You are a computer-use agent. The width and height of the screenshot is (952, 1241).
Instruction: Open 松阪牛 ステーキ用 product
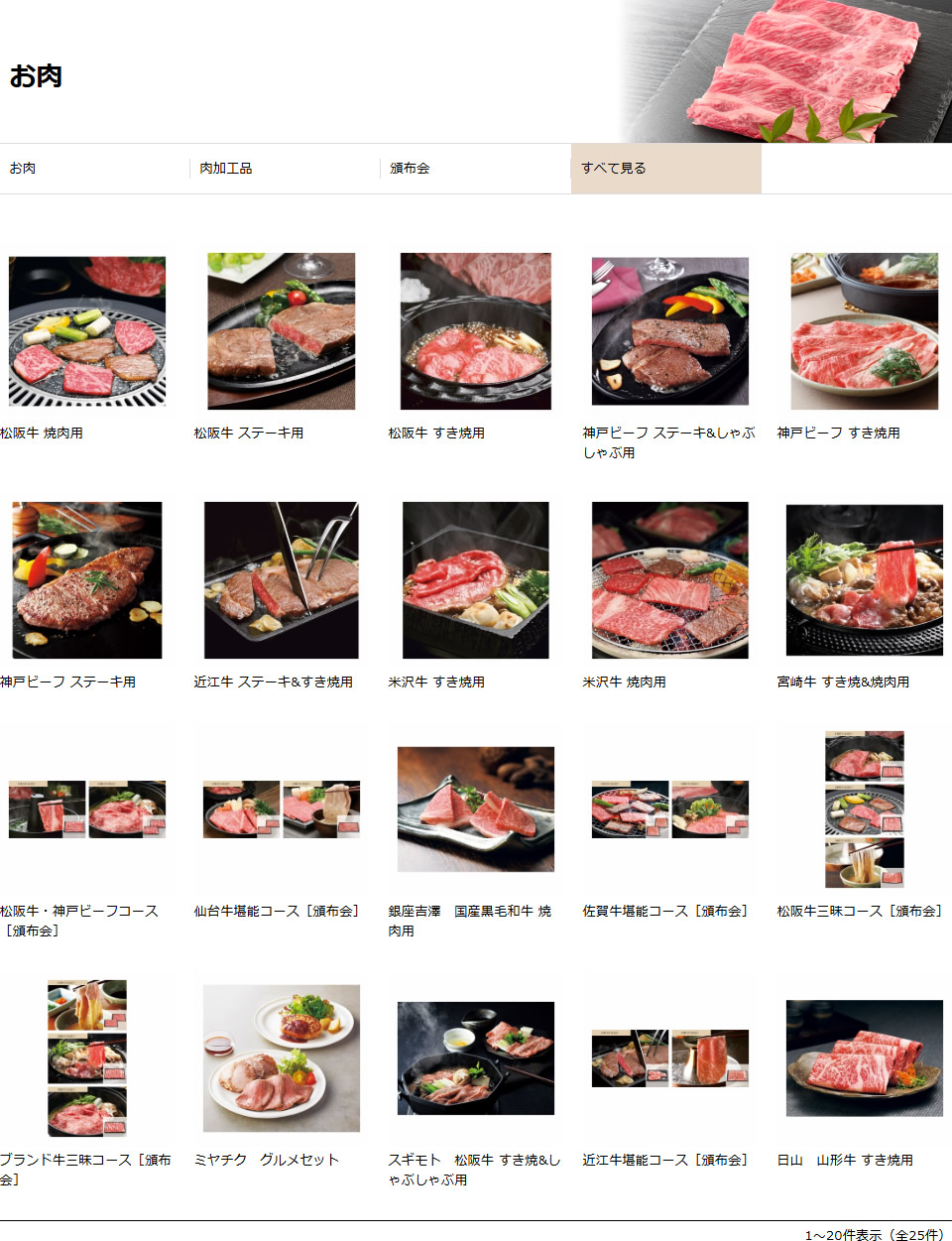282,331
